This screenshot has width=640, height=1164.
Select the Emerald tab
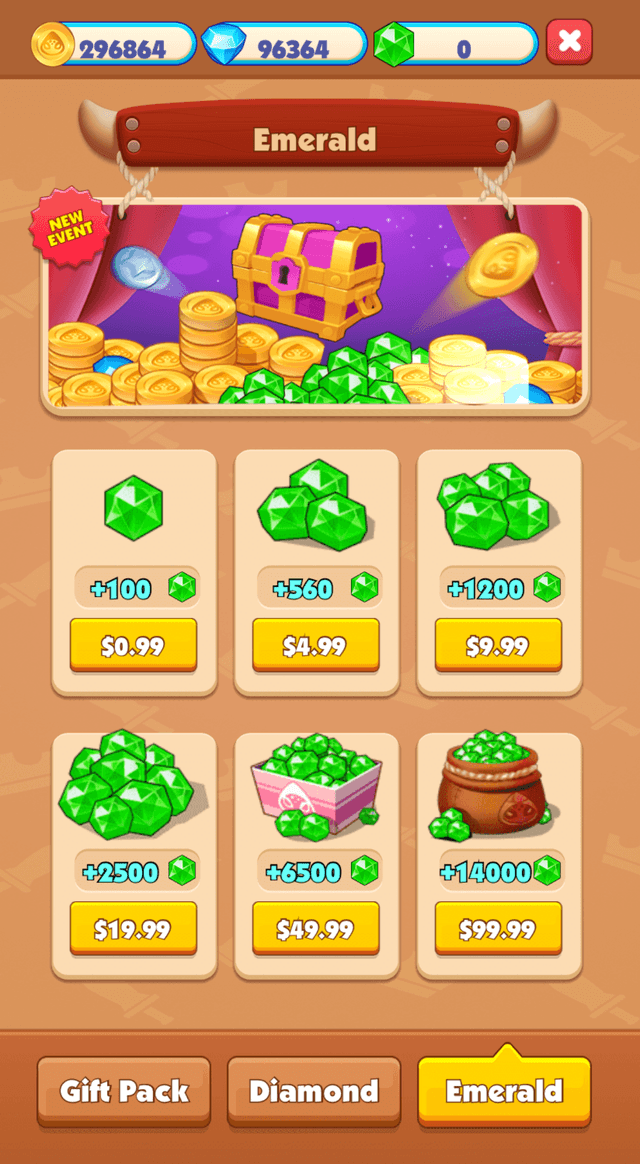coord(504,1090)
